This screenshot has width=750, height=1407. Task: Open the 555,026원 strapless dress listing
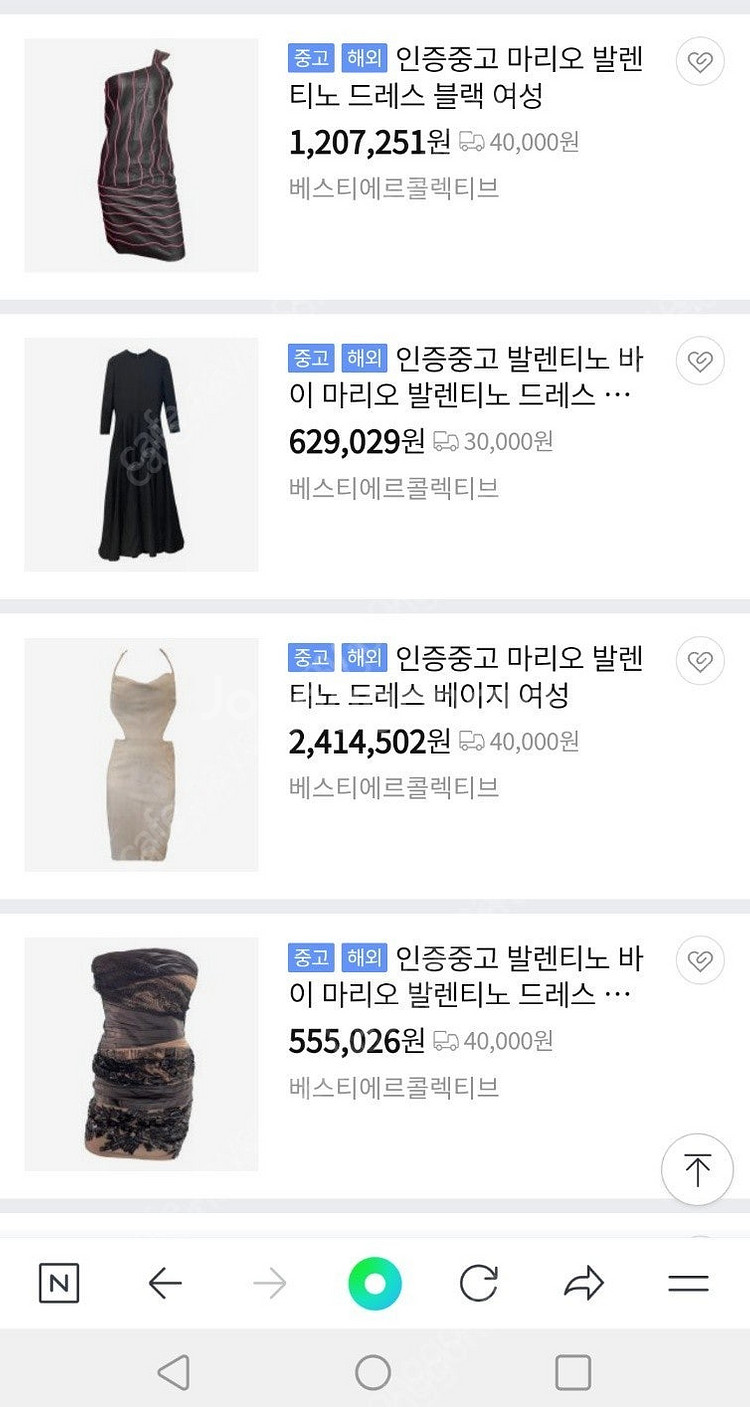[465, 977]
